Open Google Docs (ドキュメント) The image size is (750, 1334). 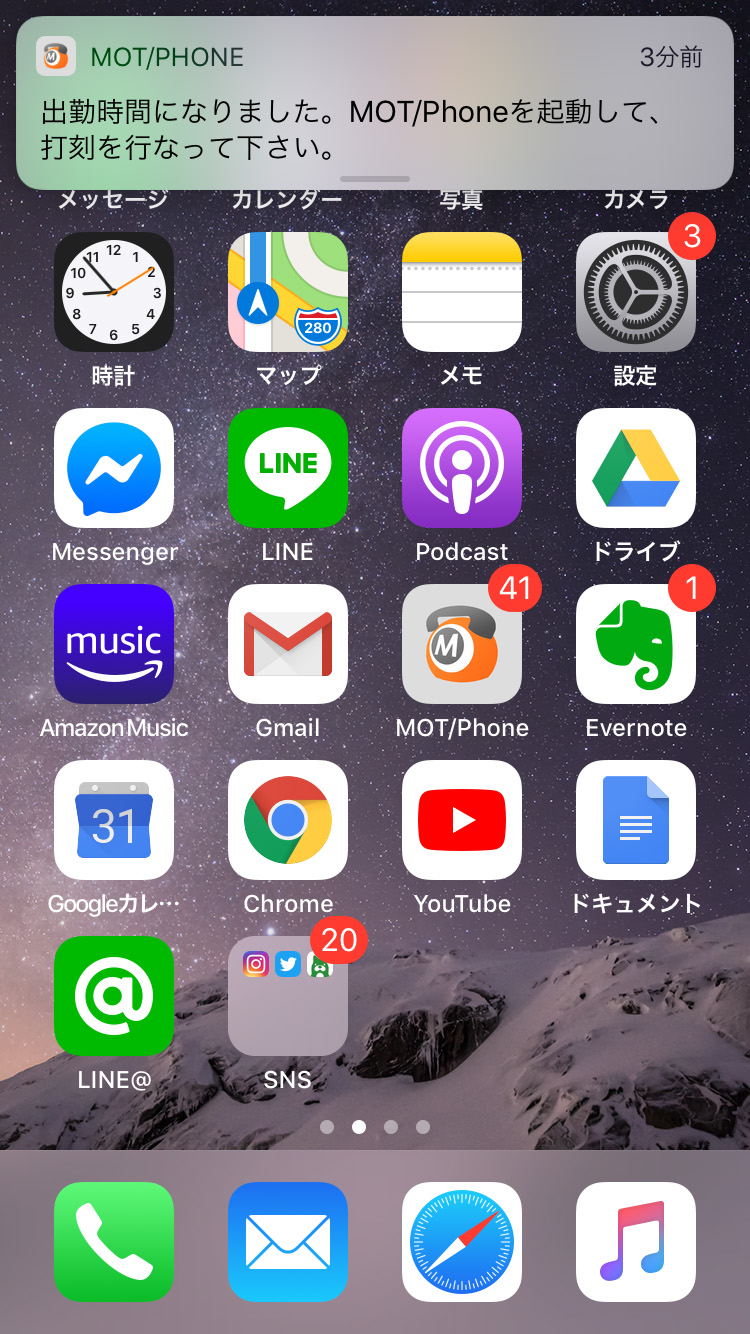coord(636,820)
